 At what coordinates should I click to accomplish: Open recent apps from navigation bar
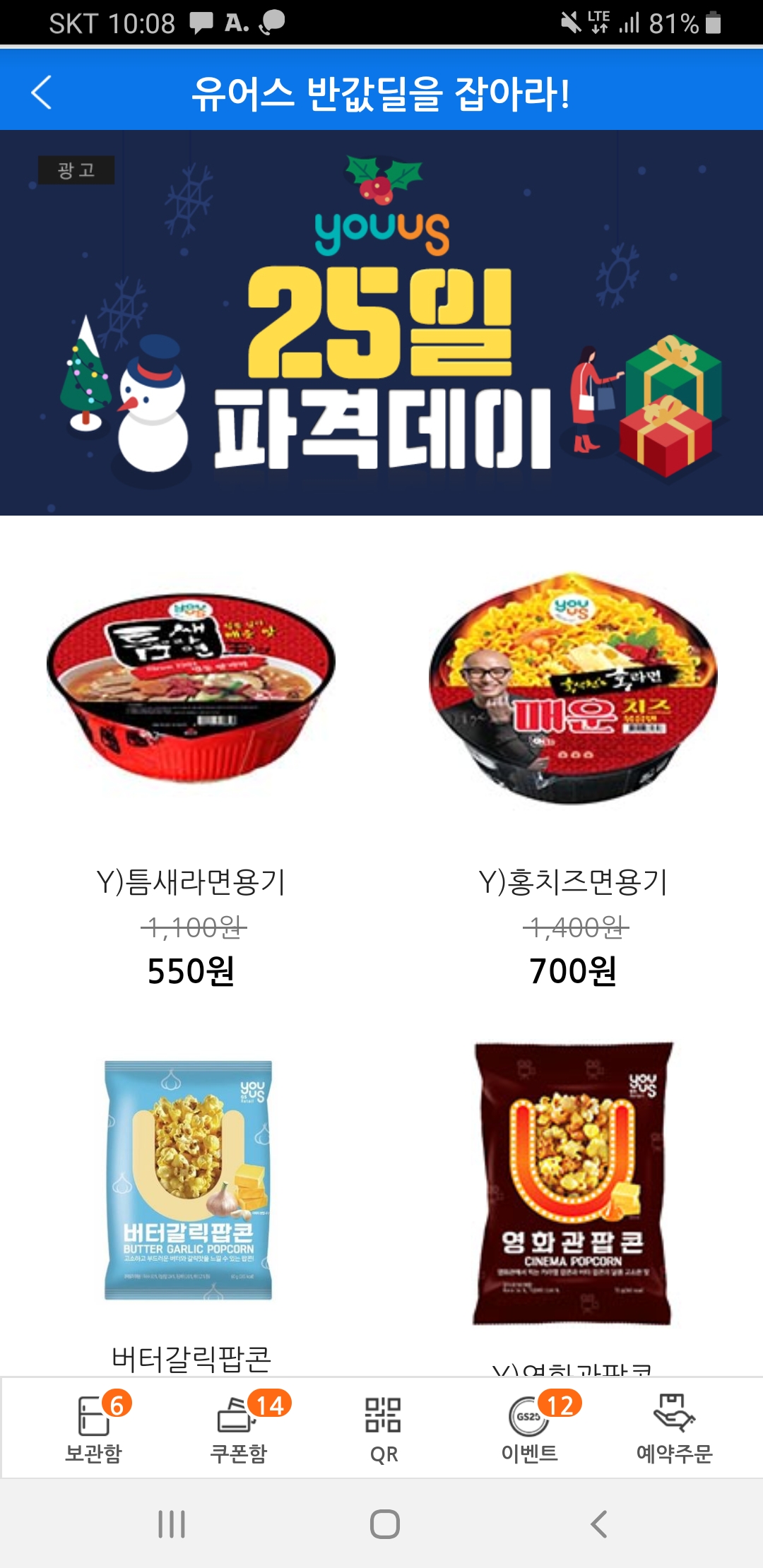(x=172, y=1524)
